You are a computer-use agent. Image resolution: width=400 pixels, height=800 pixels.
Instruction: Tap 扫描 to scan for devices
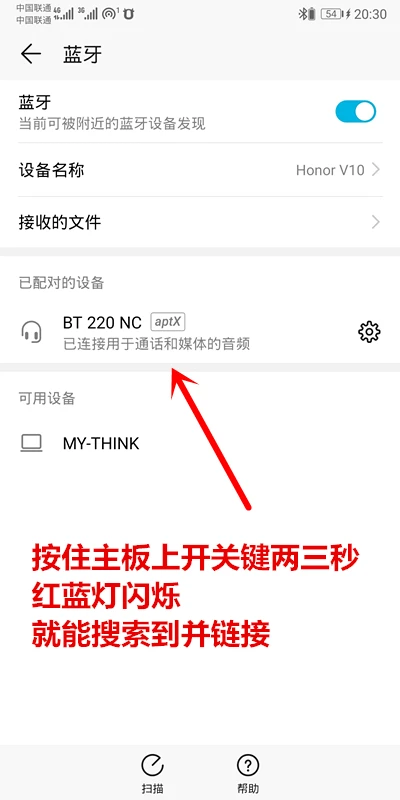pyautogui.click(x=152, y=773)
